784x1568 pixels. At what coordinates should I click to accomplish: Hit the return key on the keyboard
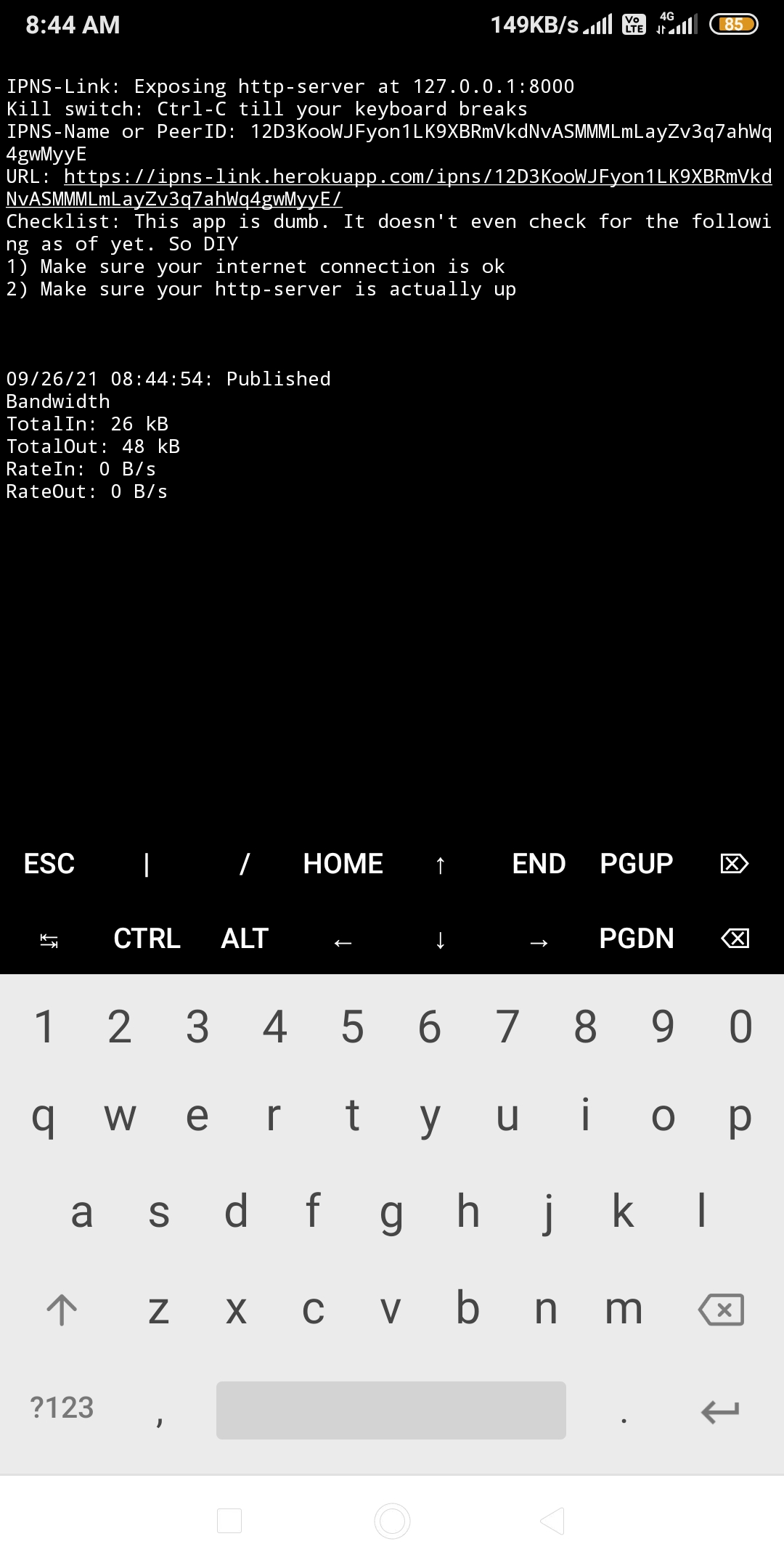click(x=720, y=1410)
